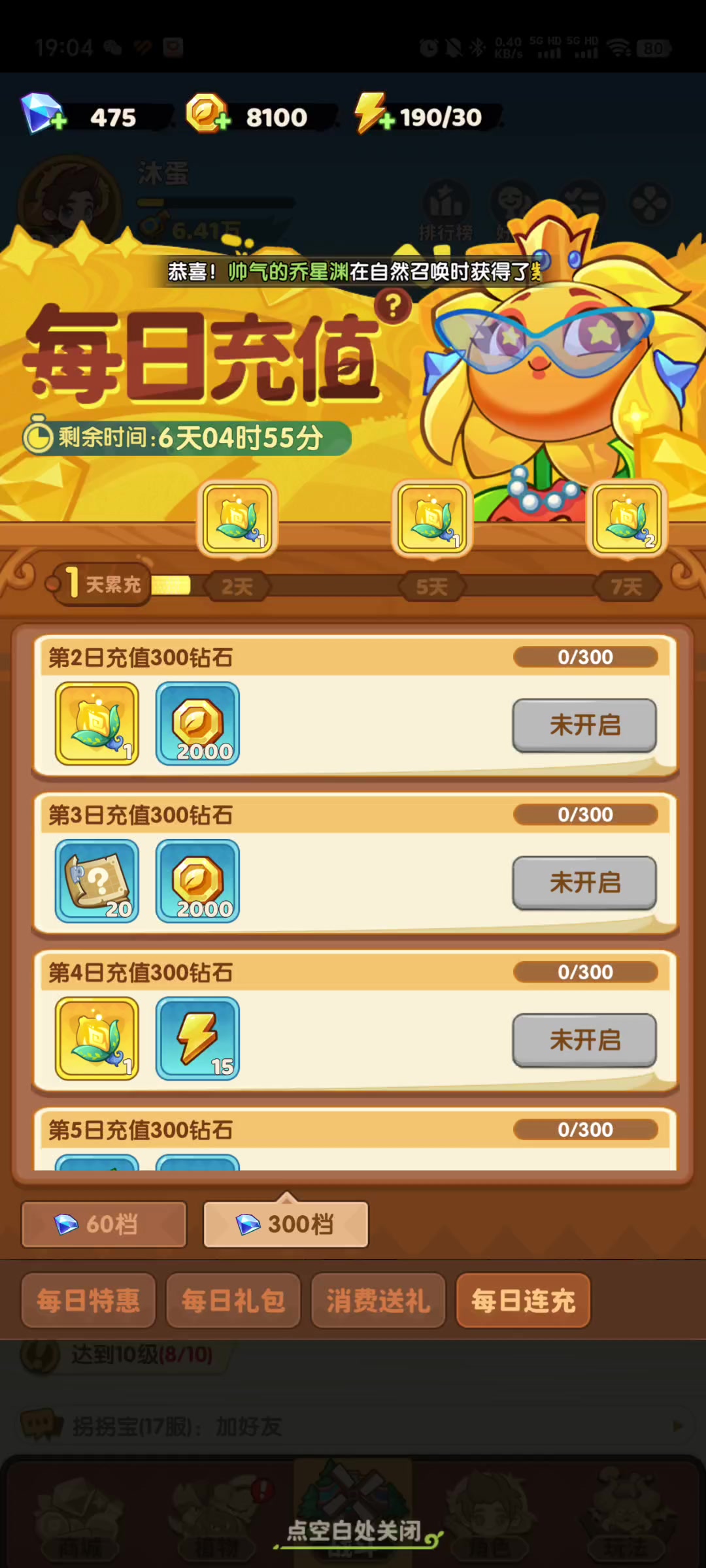The image size is (706, 1568).
Task: Switch to the 每日连充 tab
Action: click(x=524, y=1301)
